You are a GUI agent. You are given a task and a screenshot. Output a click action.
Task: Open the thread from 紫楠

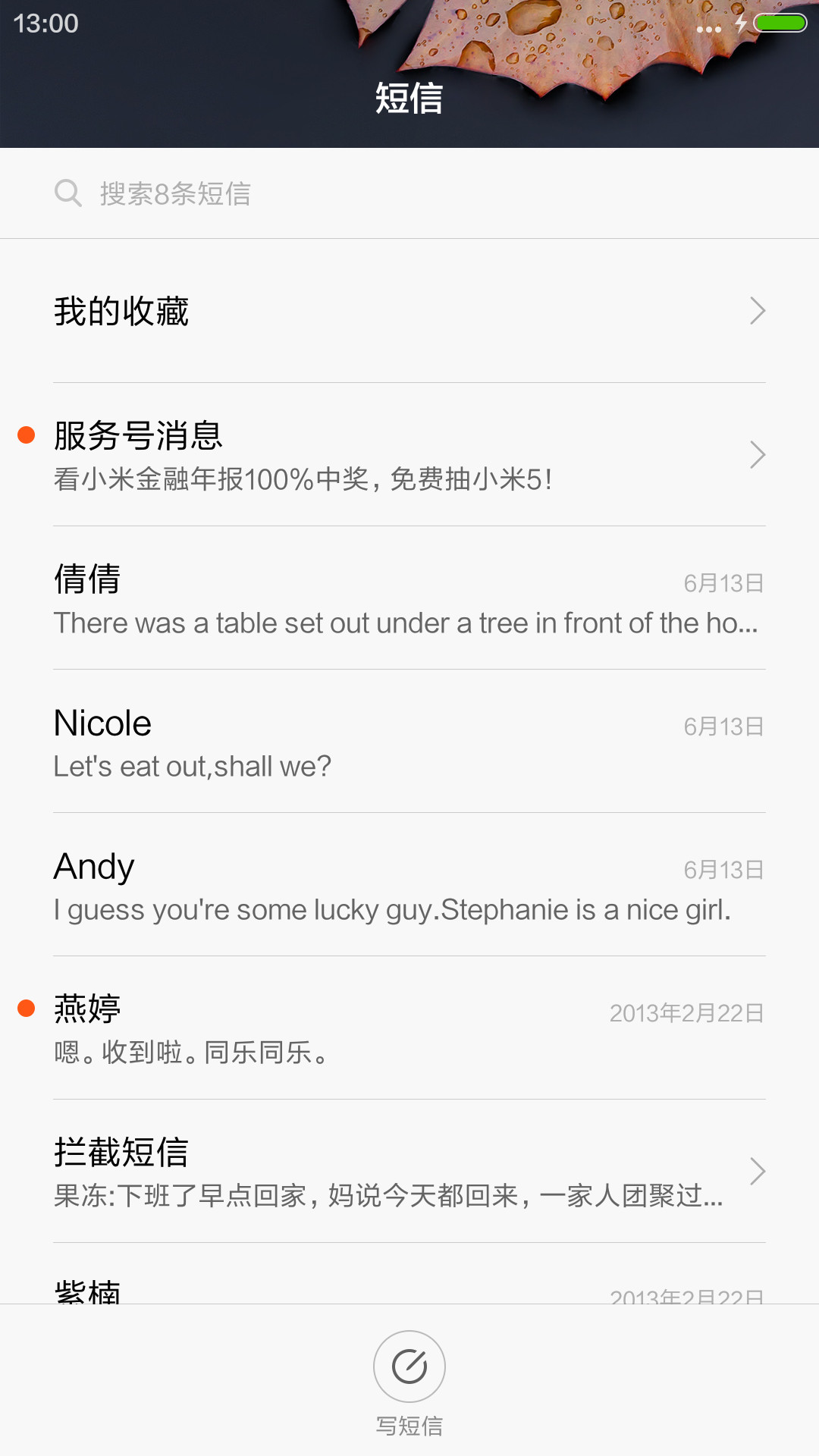tap(409, 1274)
